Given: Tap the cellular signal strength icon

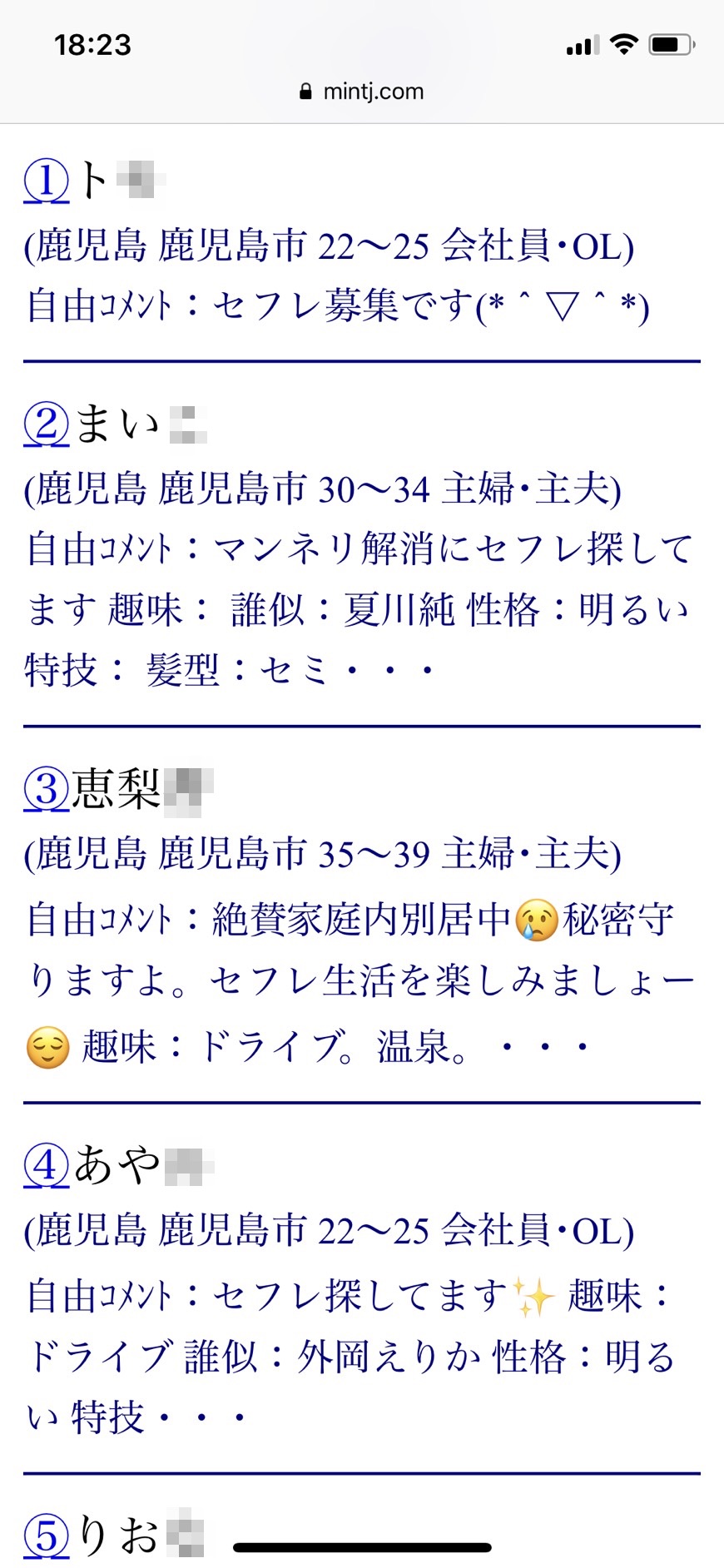Looking at the screenshot, I should 582,44.
